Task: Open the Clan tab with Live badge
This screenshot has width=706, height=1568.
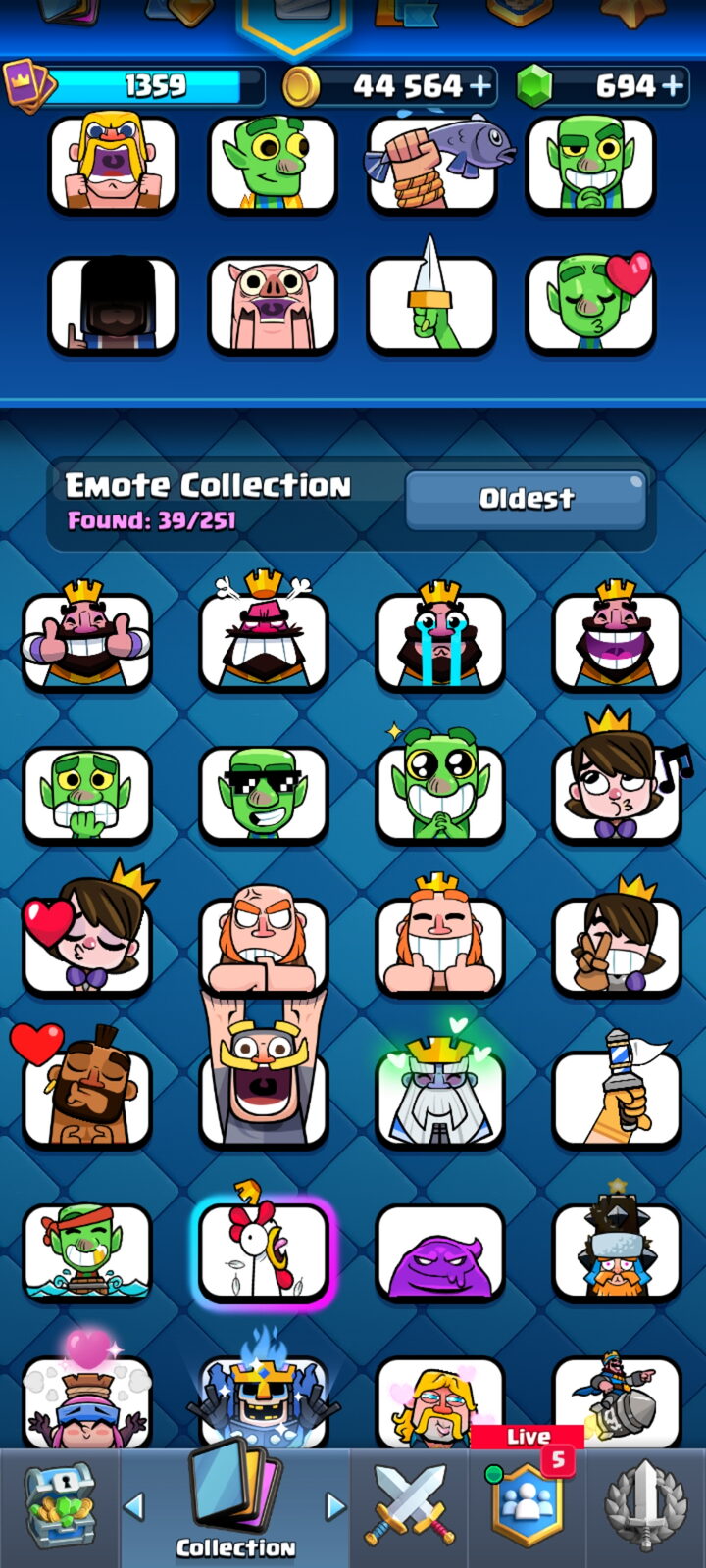Action: point(529,1504)
